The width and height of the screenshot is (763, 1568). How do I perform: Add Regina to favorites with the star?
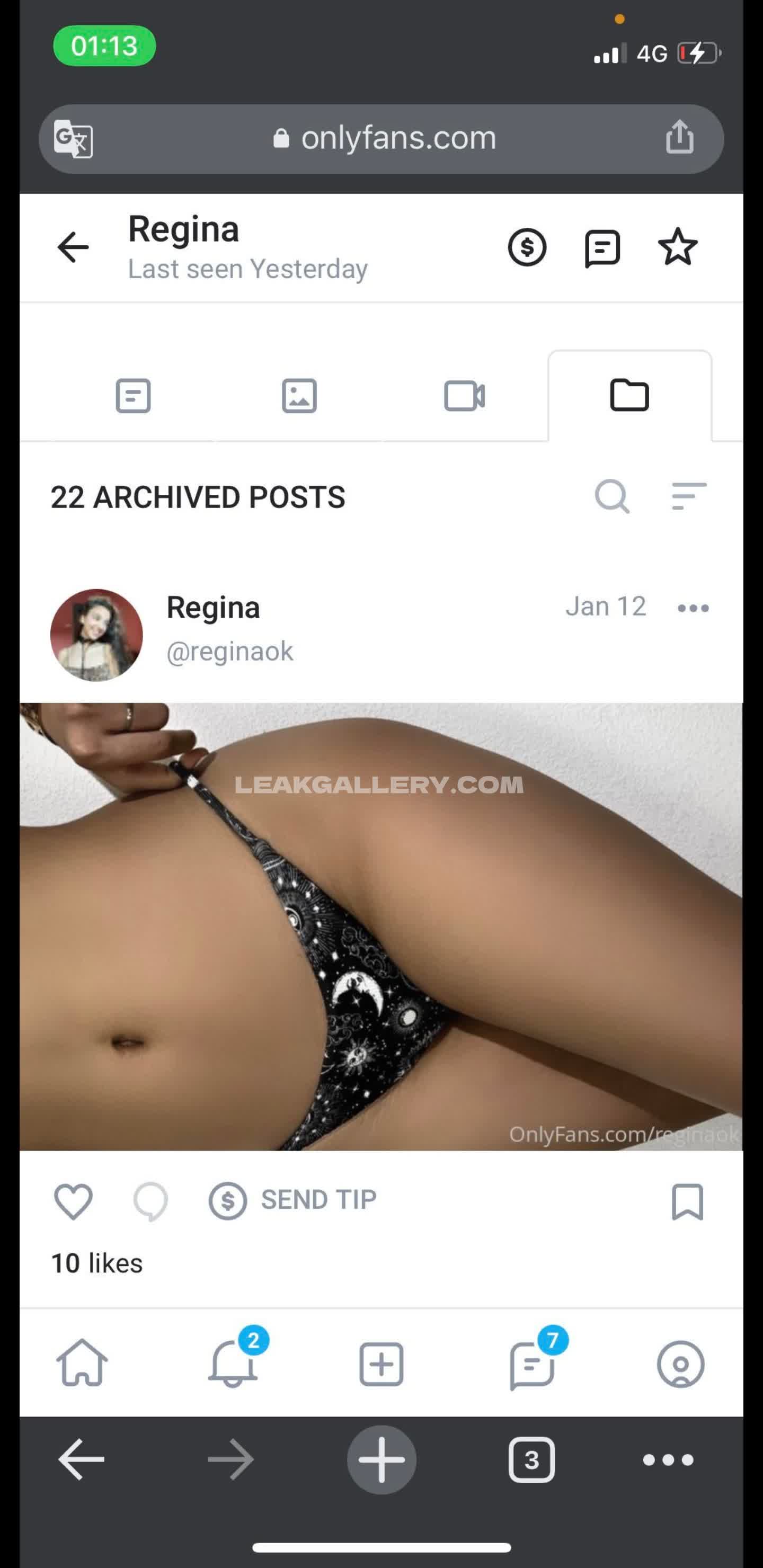pos(677,247)
